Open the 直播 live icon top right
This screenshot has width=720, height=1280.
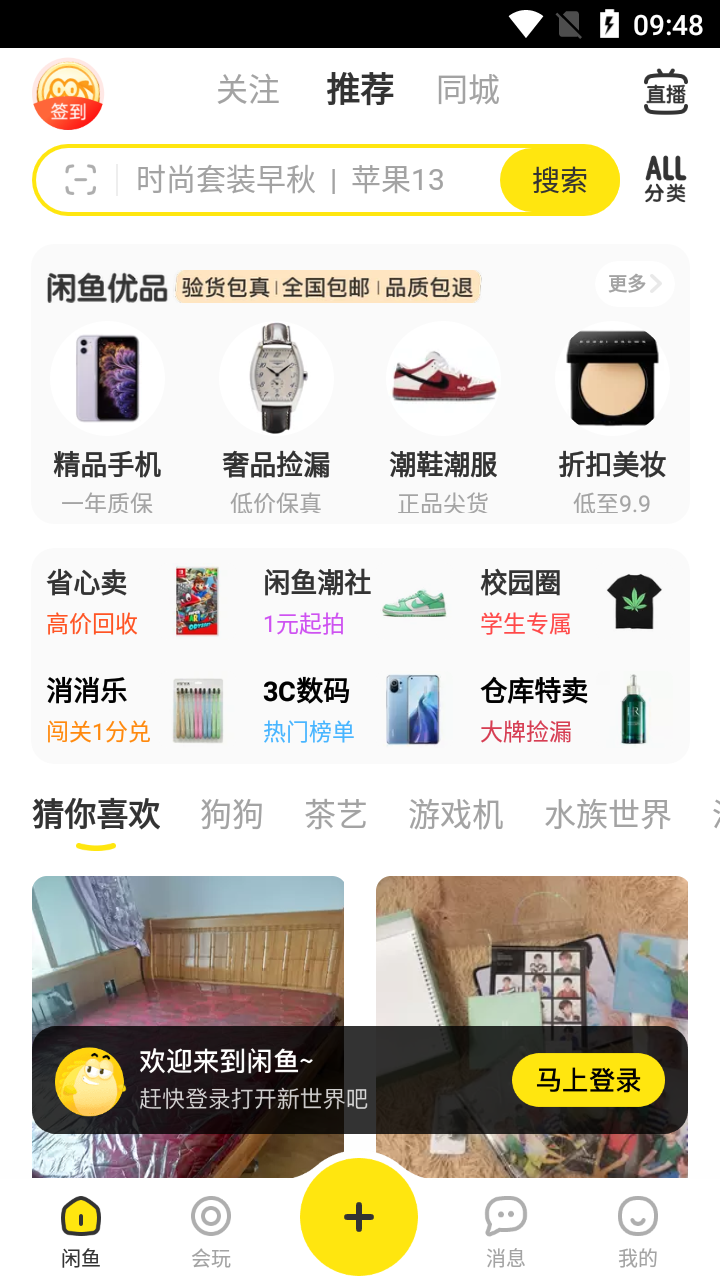tap(664, 90)
